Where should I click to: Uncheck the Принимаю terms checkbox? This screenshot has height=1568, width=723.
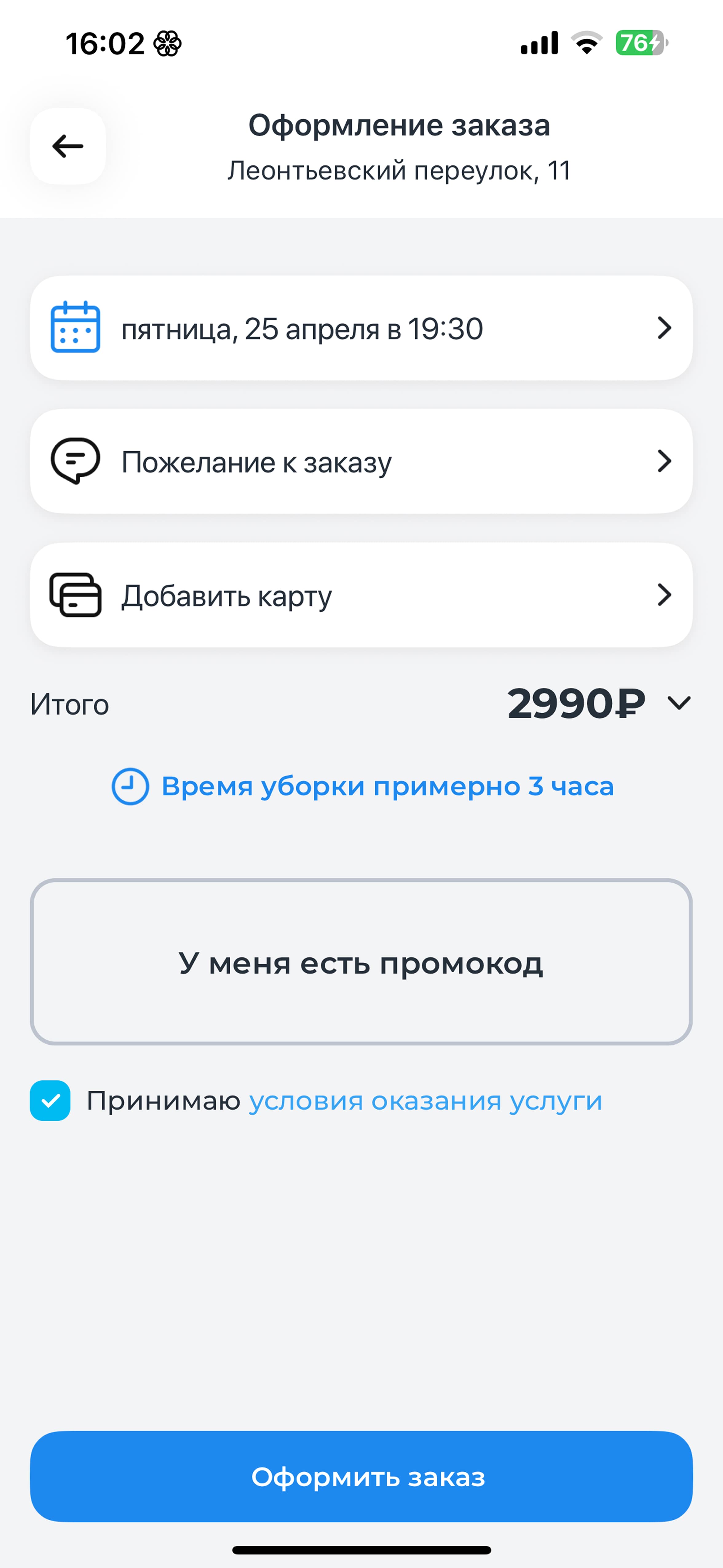(x=50, y=1100)
